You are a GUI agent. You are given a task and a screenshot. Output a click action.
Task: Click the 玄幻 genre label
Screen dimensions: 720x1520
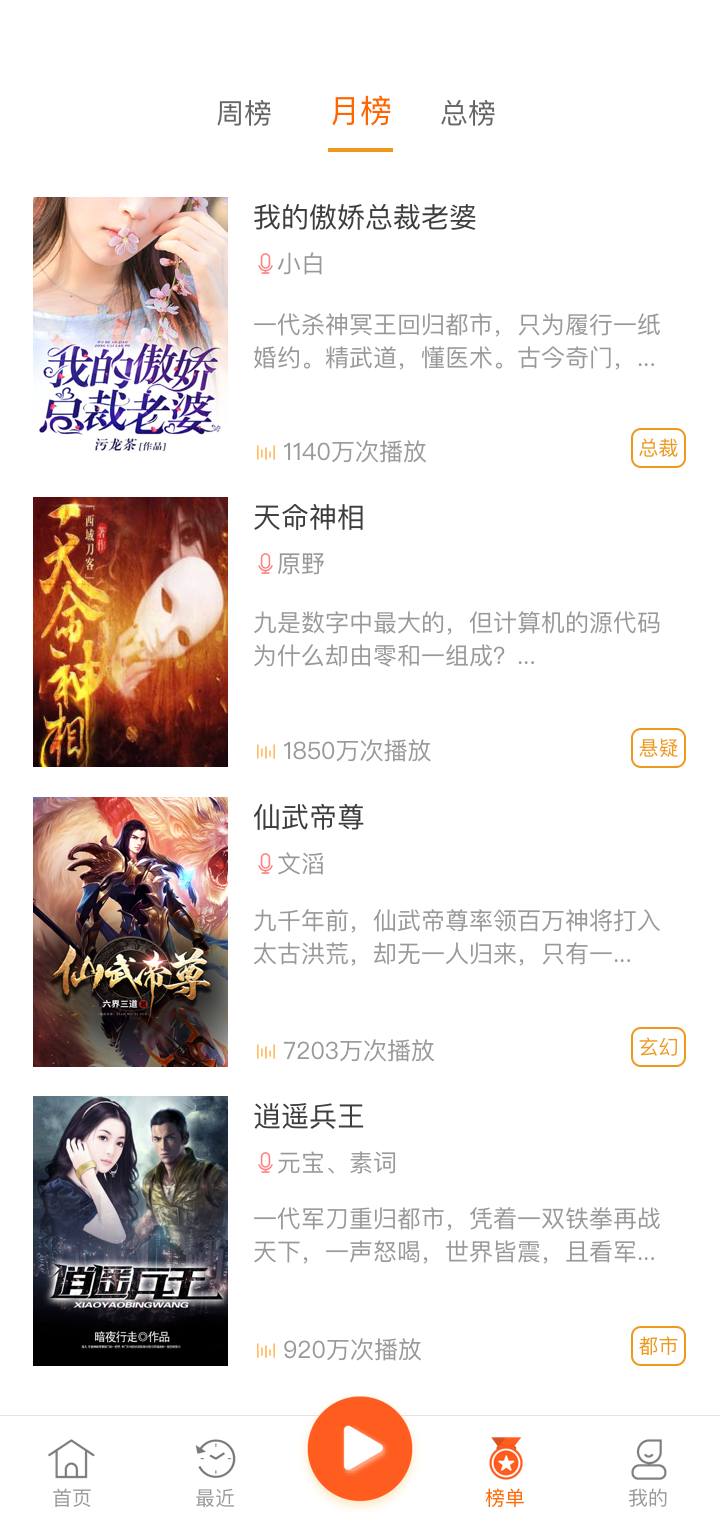pos(657,1048)
